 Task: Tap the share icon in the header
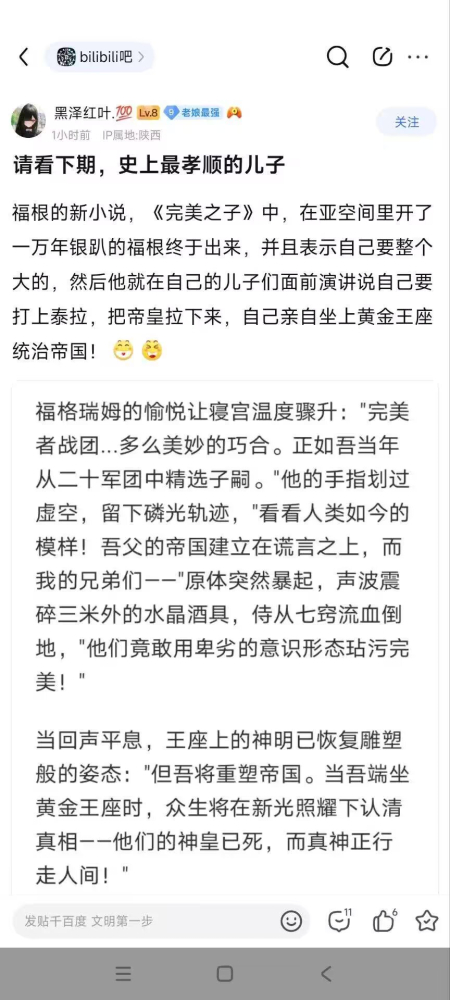tap(382, 57)
